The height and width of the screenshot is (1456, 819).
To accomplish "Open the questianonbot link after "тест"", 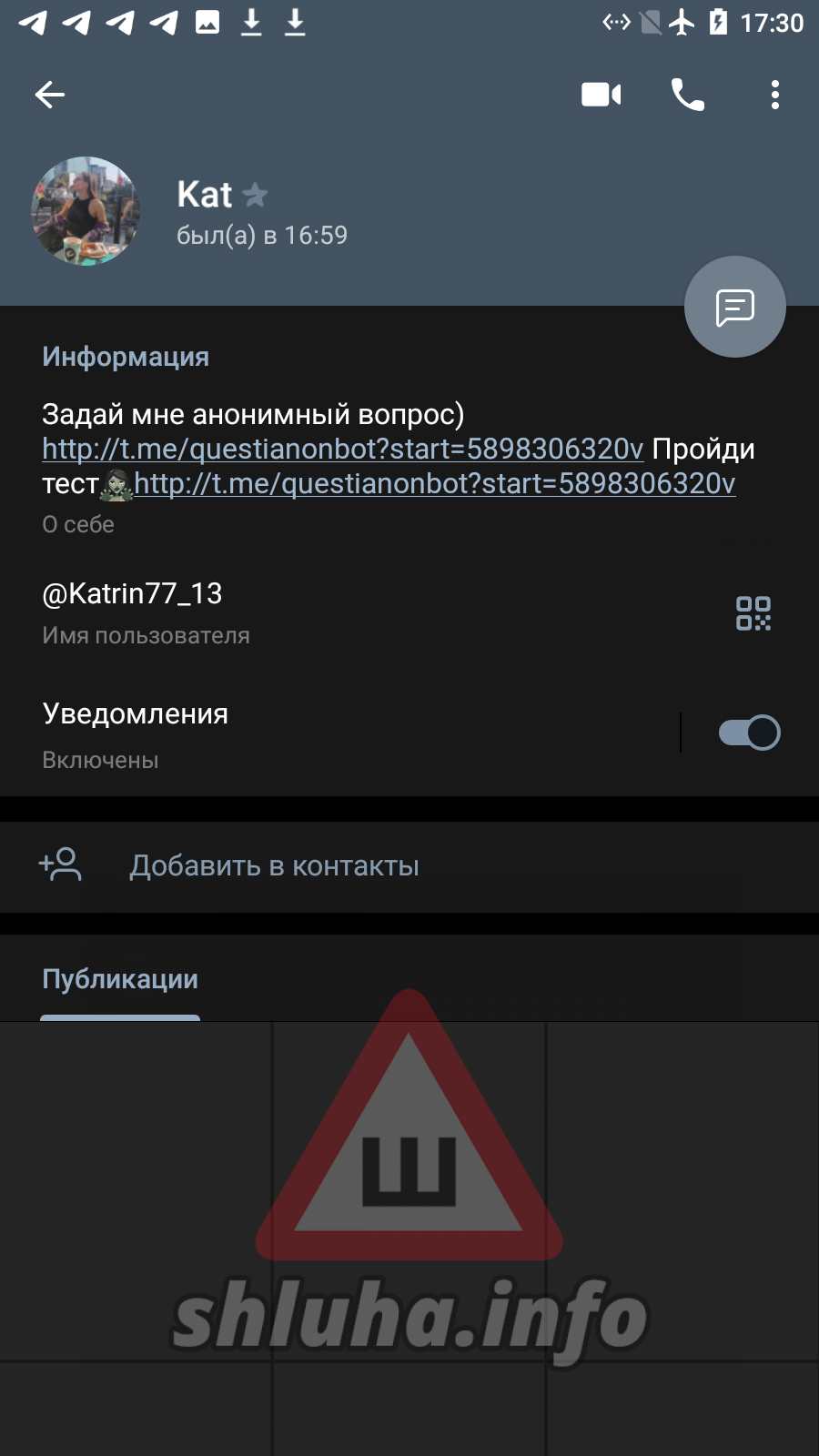I will [435, 483].
